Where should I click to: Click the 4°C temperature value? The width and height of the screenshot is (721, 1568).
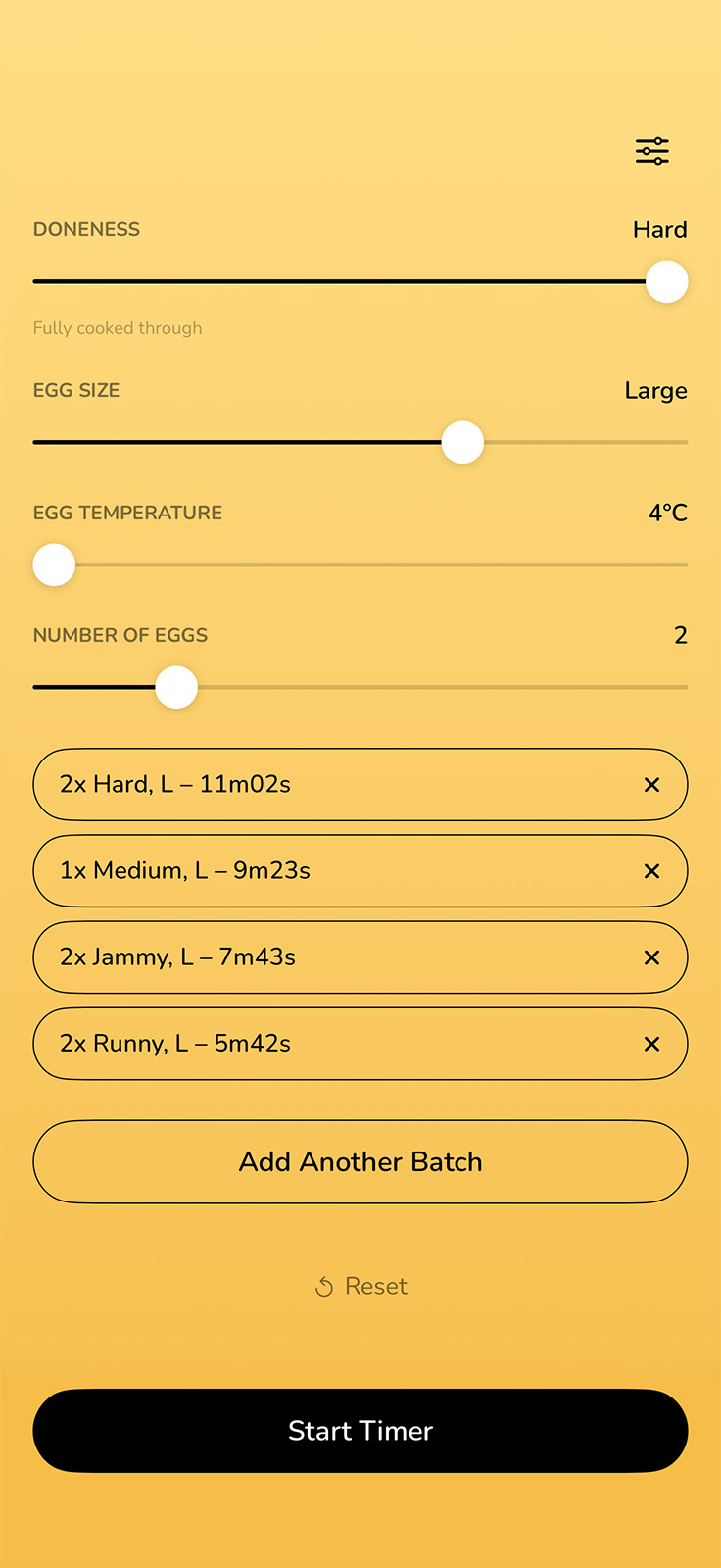(667, 513)
